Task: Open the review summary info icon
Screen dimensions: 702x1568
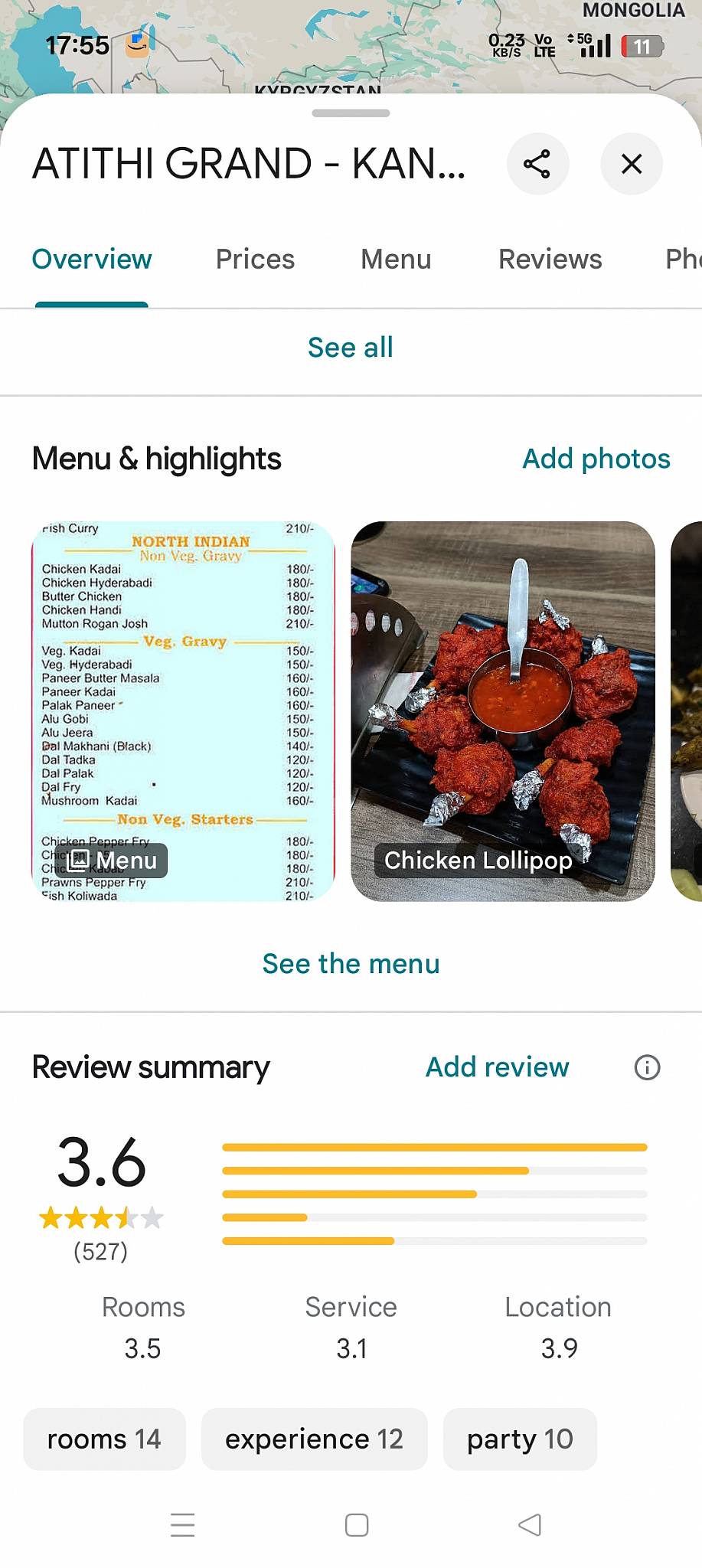Action: pos(647,1067)
